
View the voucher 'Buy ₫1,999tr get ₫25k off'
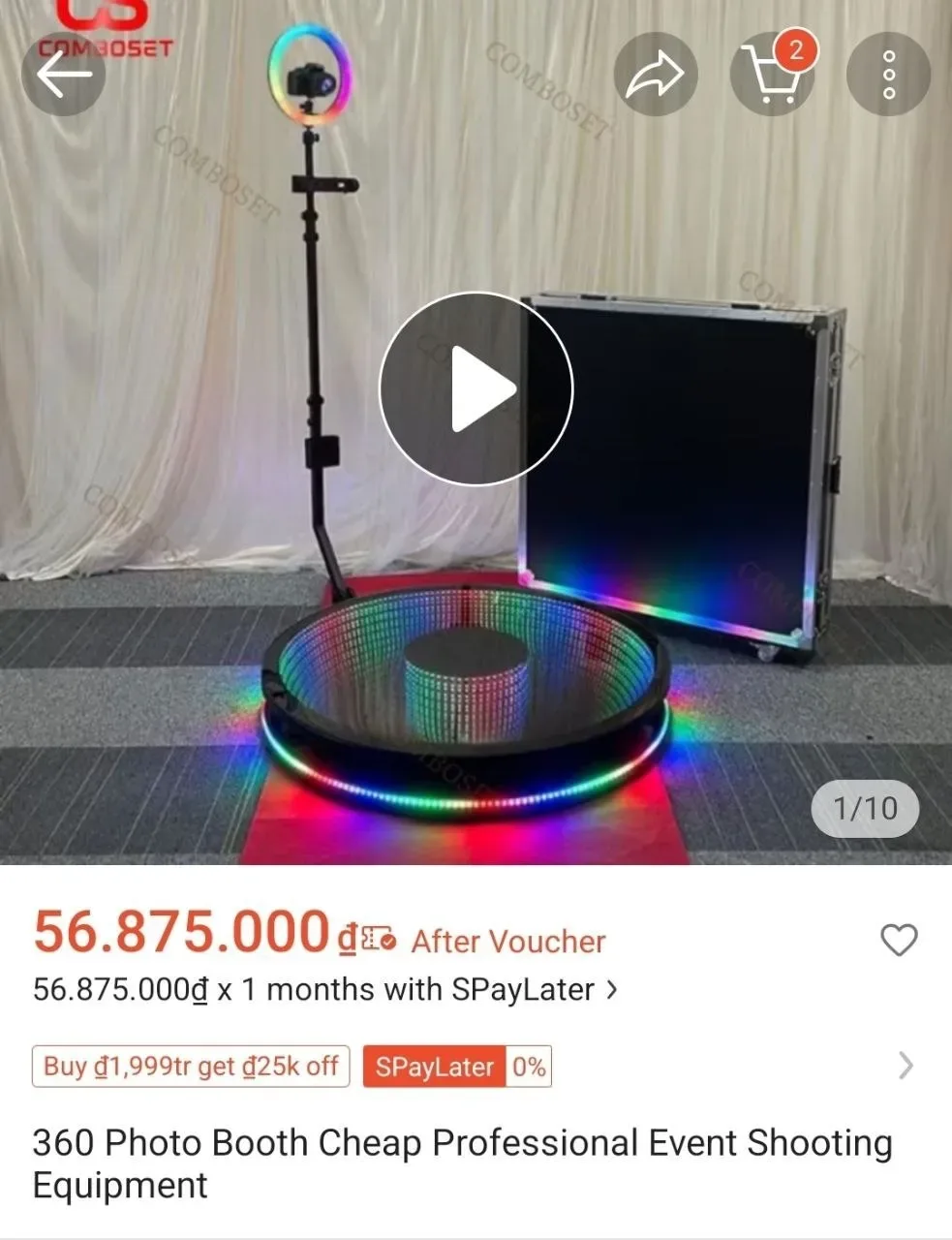(191, 1067)
